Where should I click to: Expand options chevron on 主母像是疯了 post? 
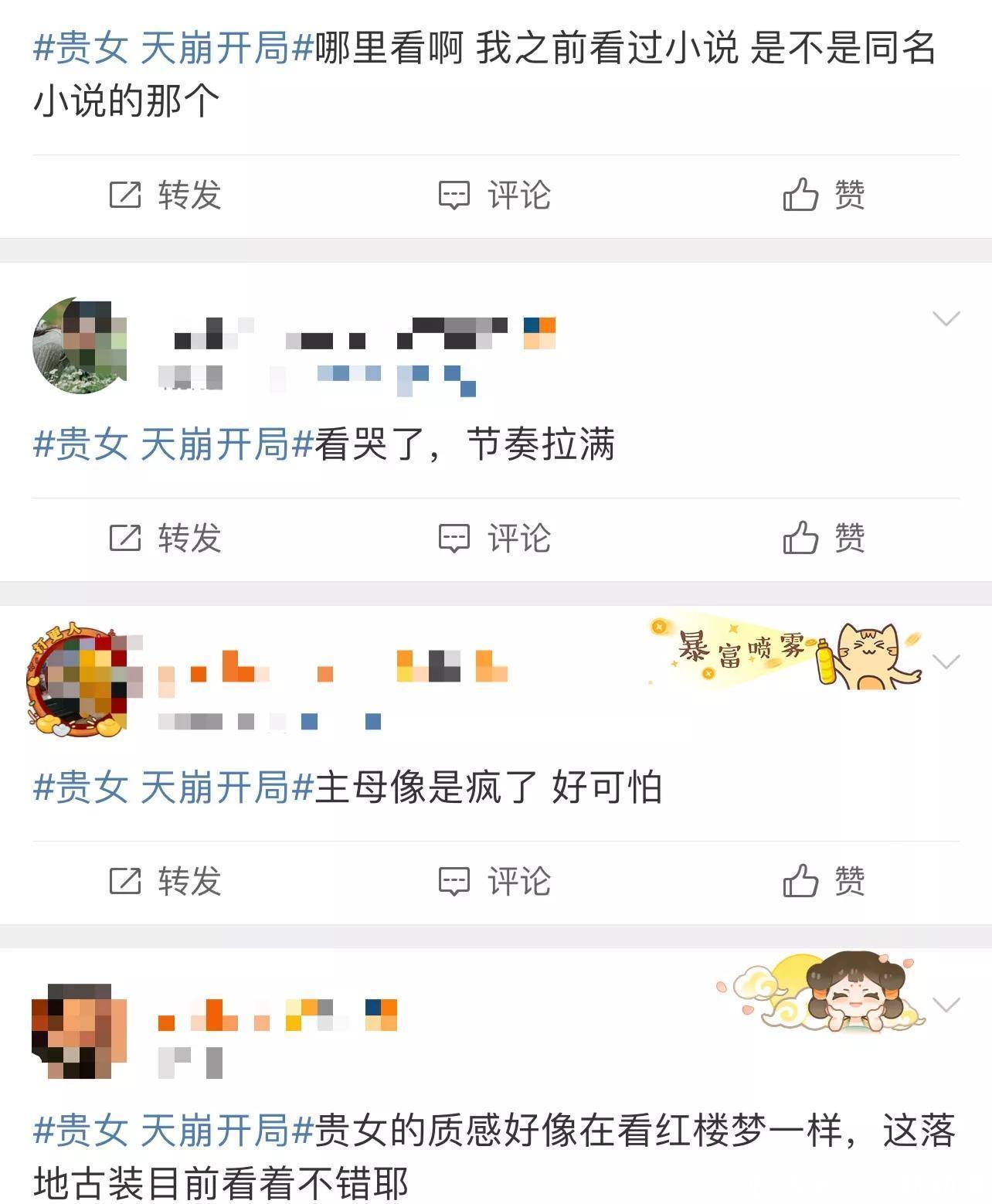point(946,662)
